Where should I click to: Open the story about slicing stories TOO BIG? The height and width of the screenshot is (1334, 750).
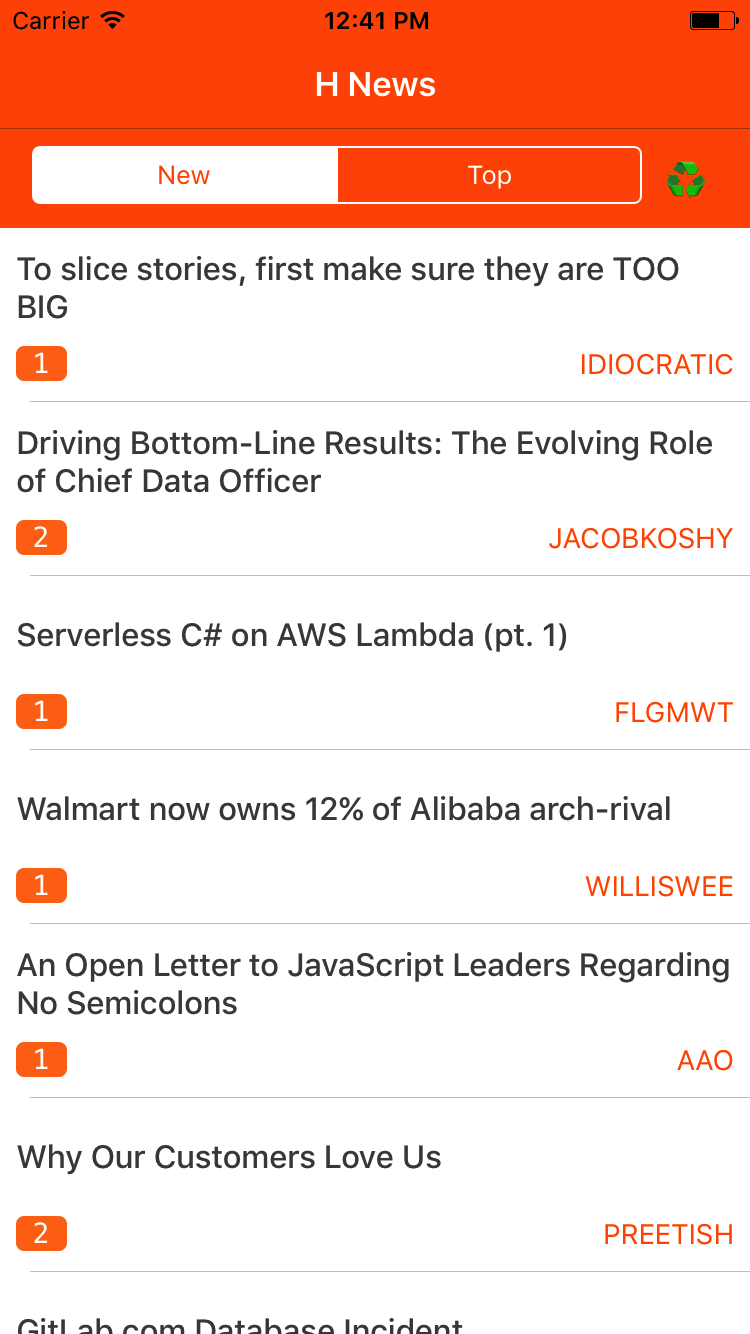pyautogui.click(x=348, y=288)
